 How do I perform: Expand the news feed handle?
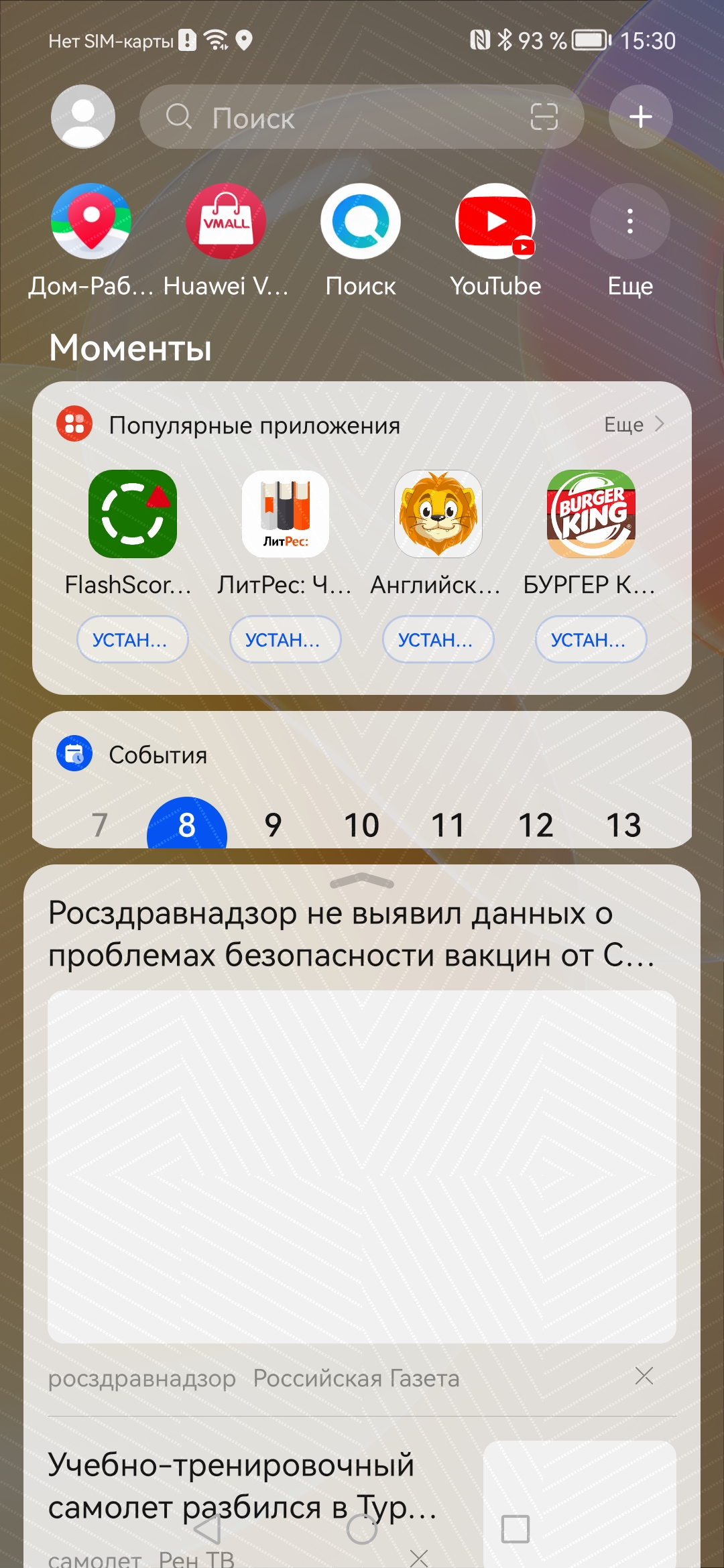[362, 882]
